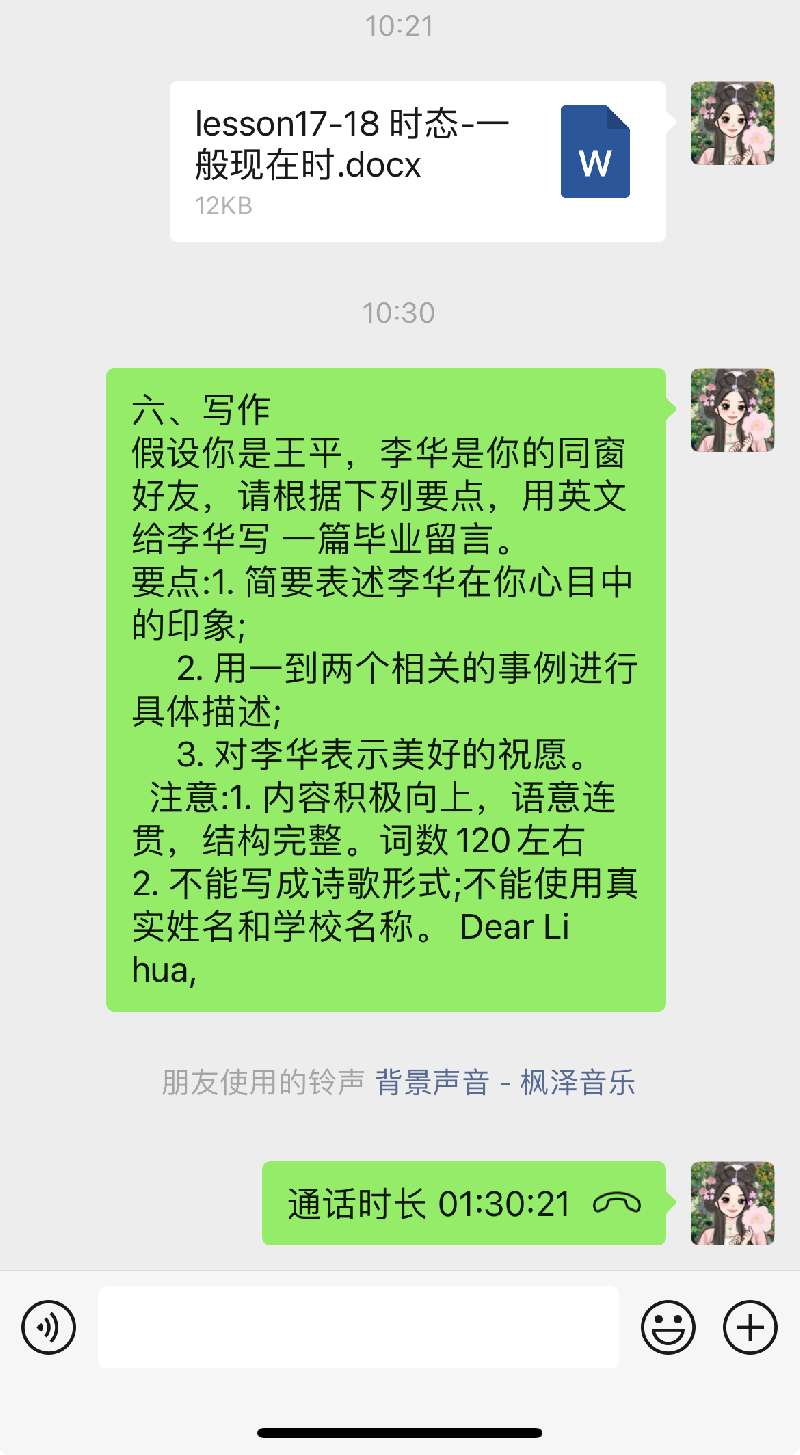Open the plus attachment menu

pyautogui.click(x=750, y=1328)
